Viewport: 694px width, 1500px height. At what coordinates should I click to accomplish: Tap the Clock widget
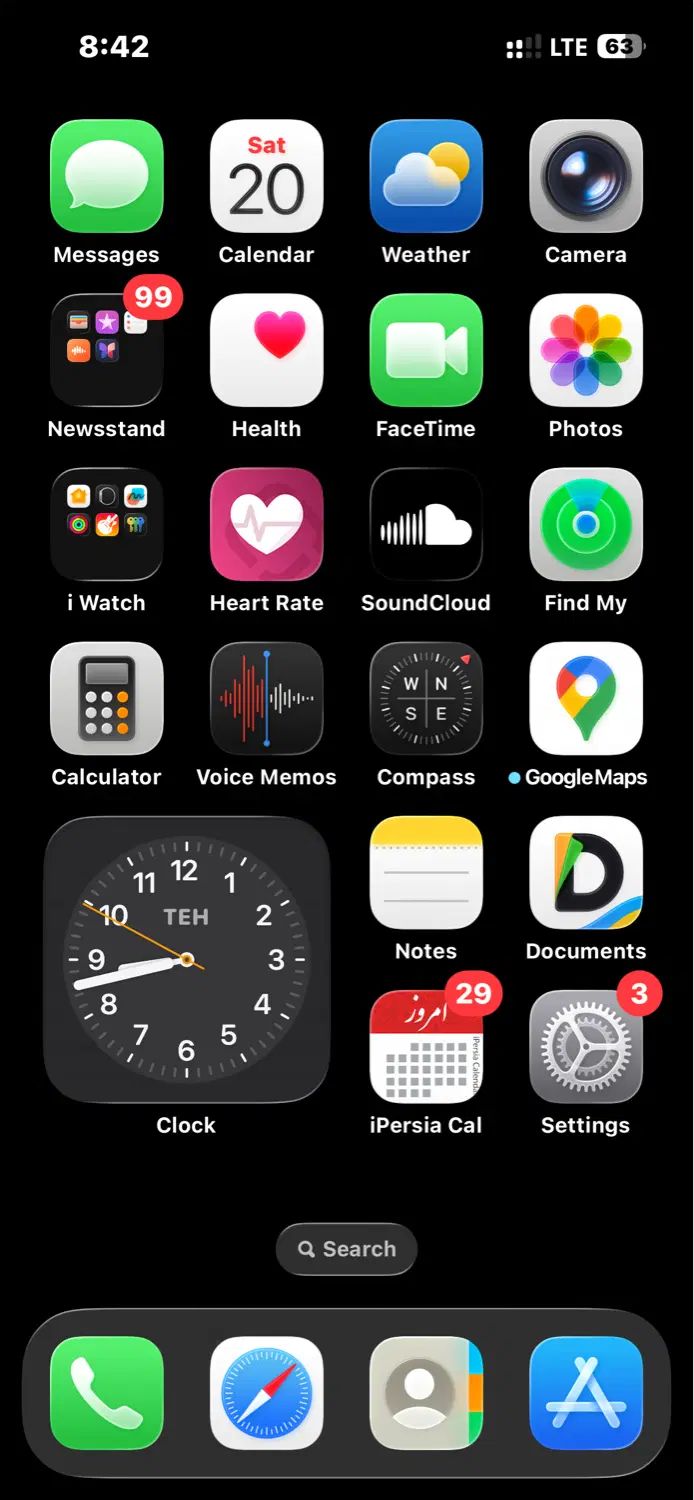click(186, 960)
